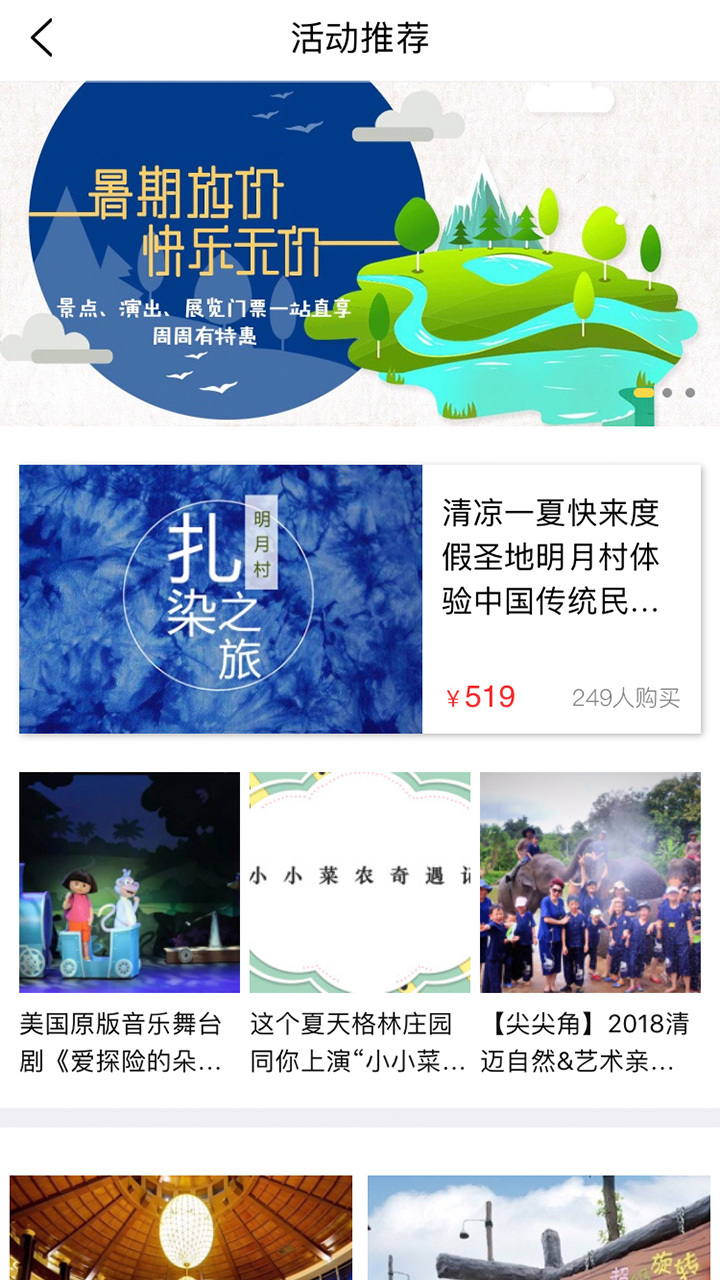This screenshot has width=720, height=1280.
Task: Open the 暑期放价 快乐无价 banner
Action: (x=360, y=253)
